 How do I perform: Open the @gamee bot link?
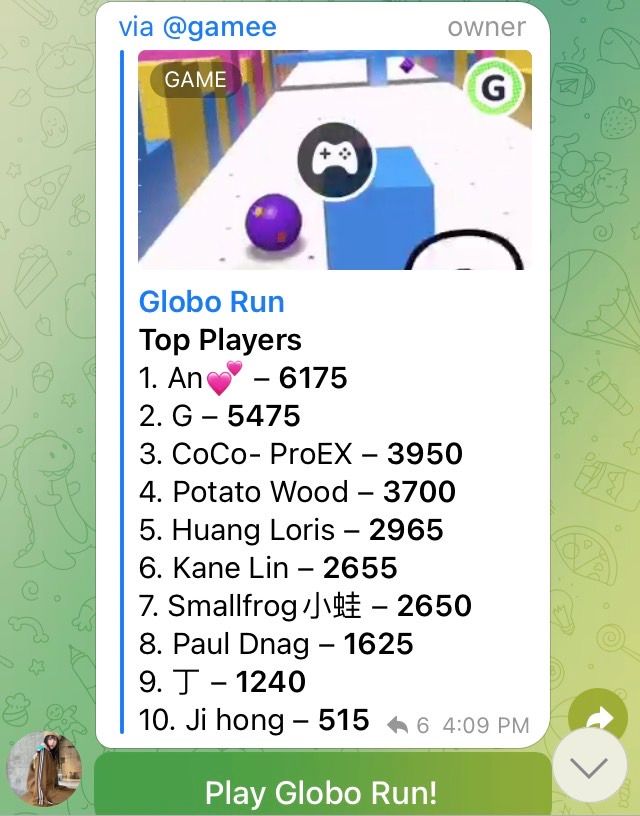pos(198,27)
